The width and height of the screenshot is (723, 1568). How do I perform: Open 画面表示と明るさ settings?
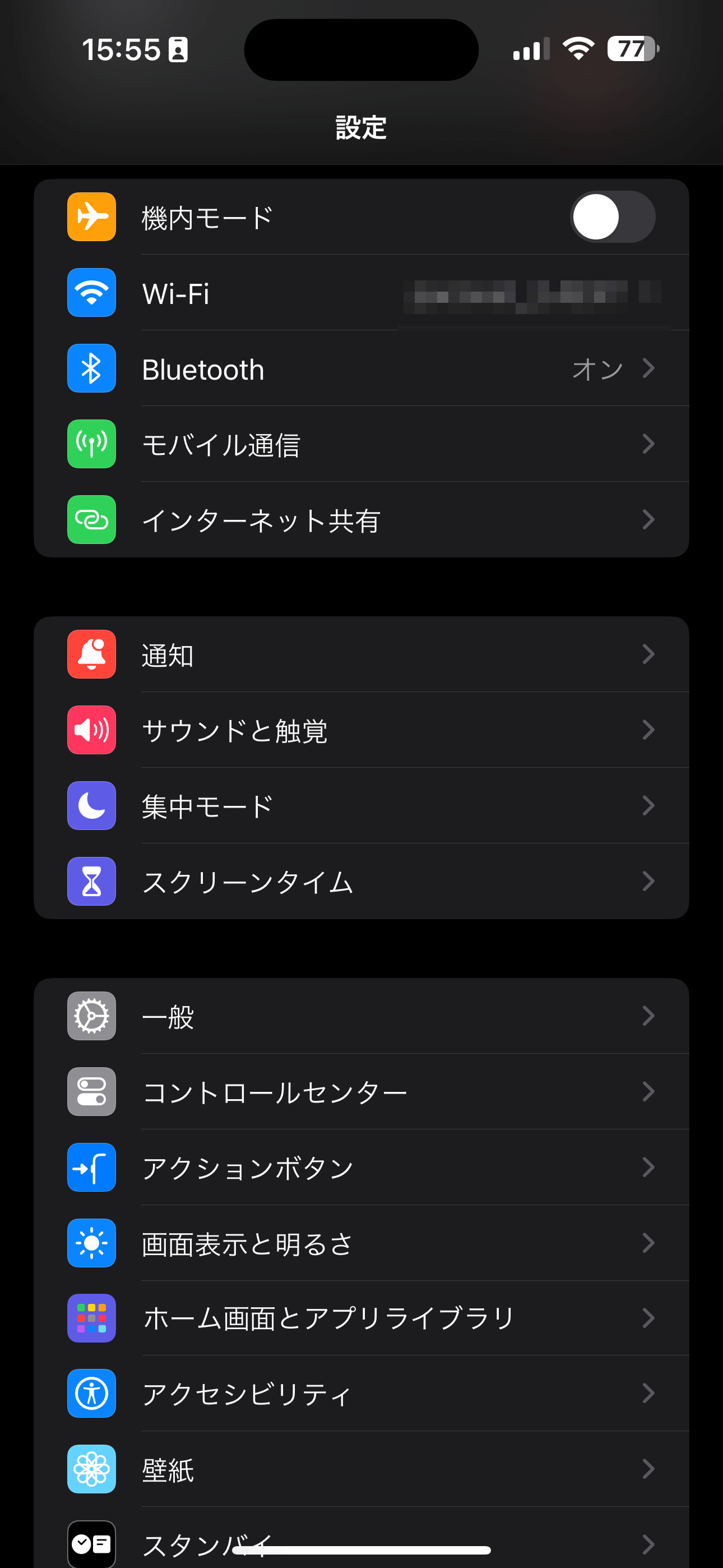click(x=360, y=1243)
